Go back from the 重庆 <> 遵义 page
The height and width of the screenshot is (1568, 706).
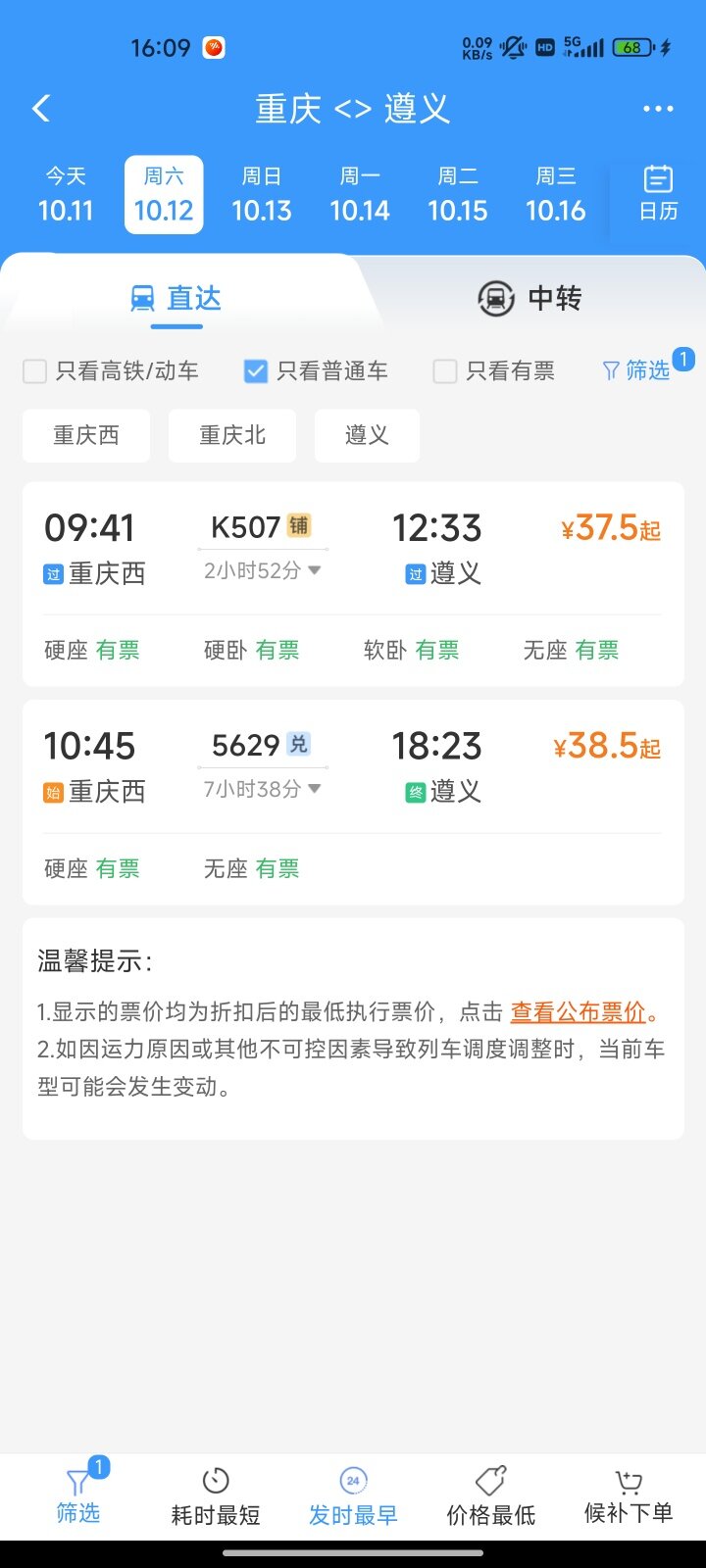(41, 109)
